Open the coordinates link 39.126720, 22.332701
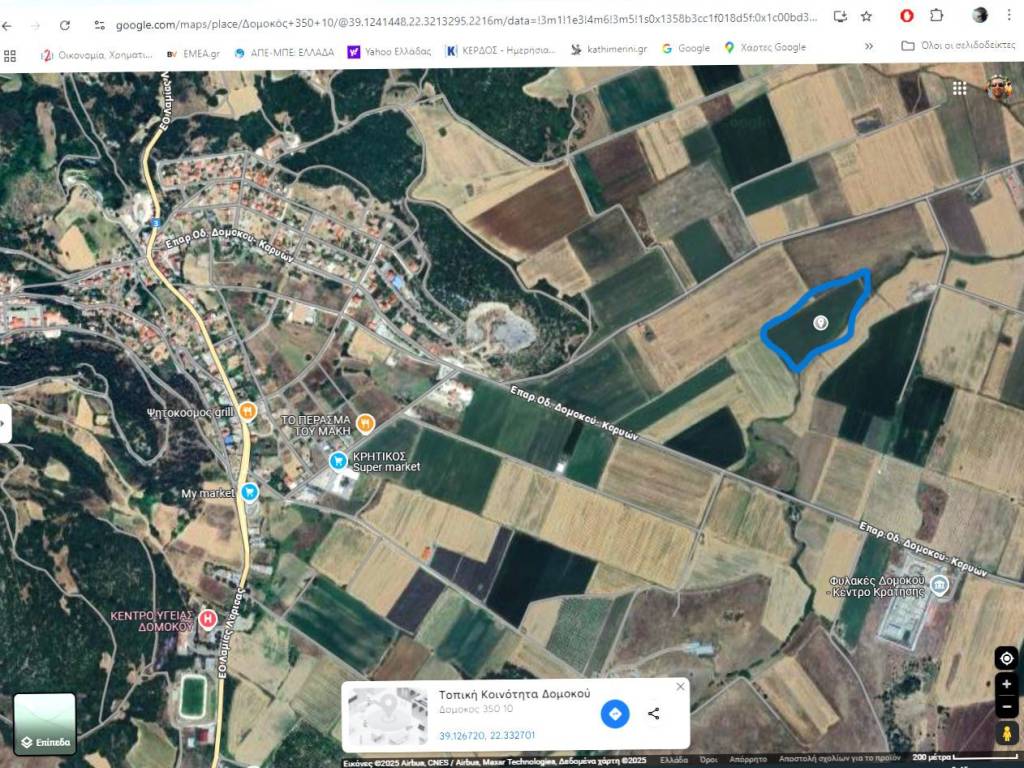 [487, 735]
